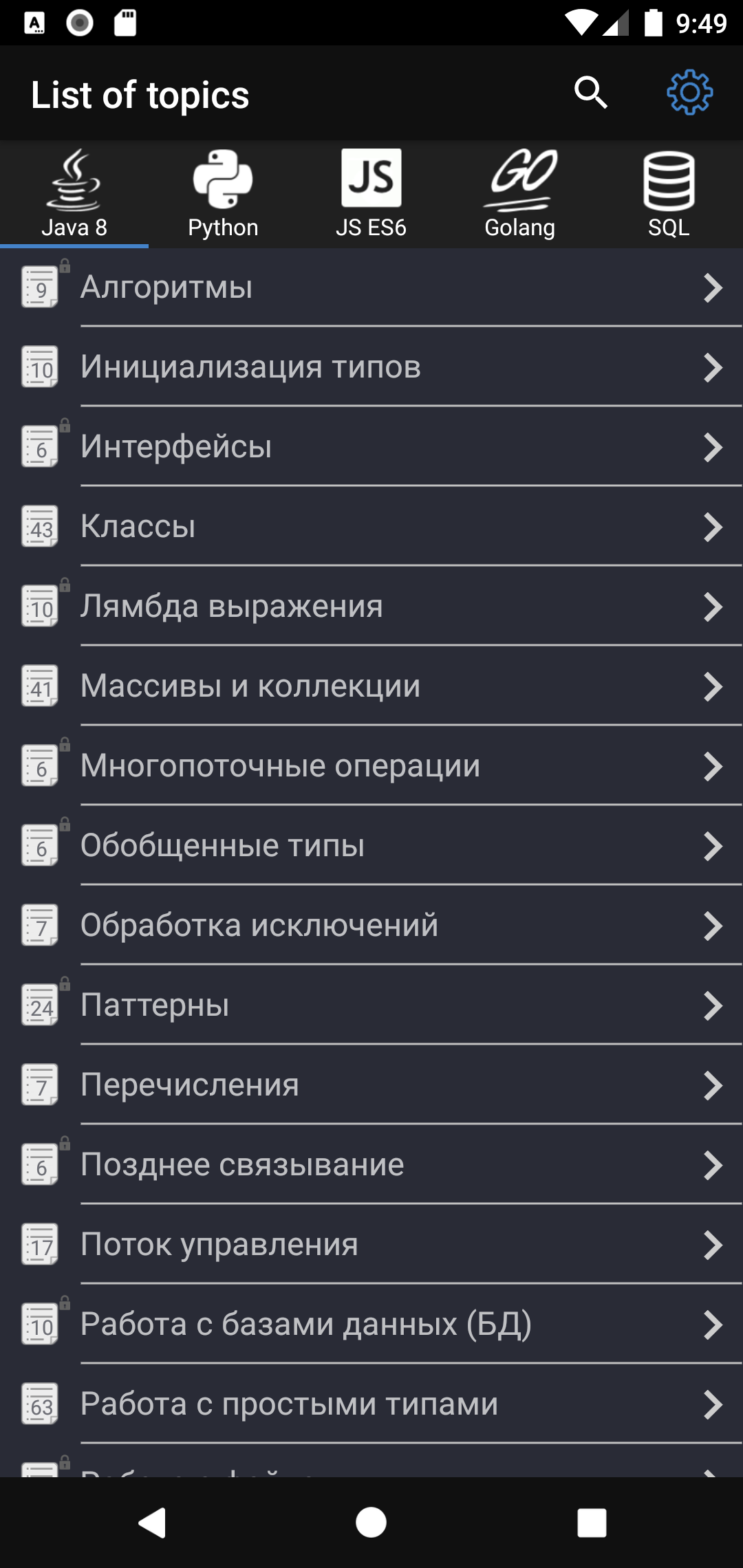The height and width of the screenshot is (1568, 743).
Task: Open Массивы и коллекции topic
Action: (x=371, y=686)
